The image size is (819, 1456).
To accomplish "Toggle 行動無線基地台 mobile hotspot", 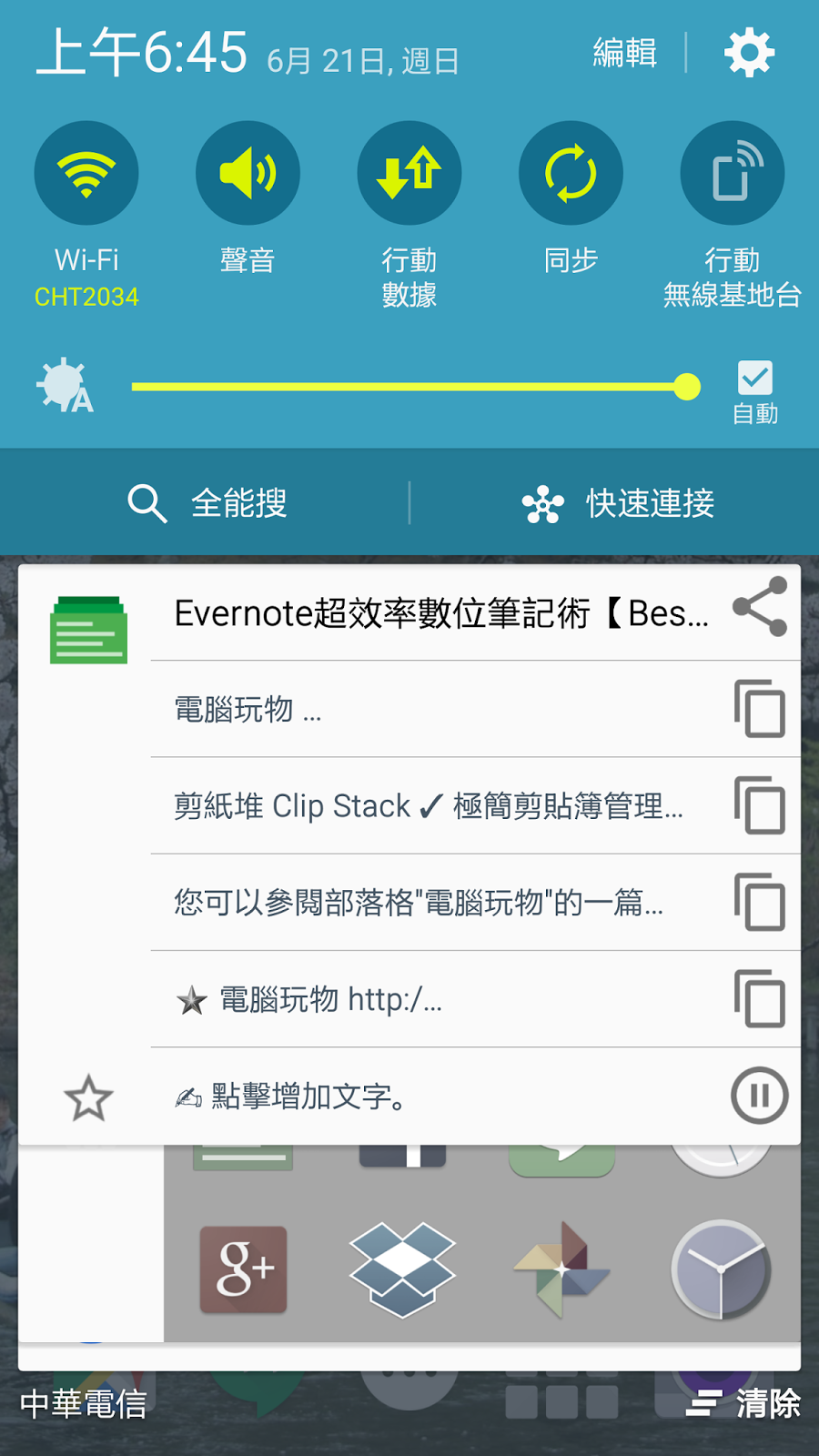I will coord(732,174).
